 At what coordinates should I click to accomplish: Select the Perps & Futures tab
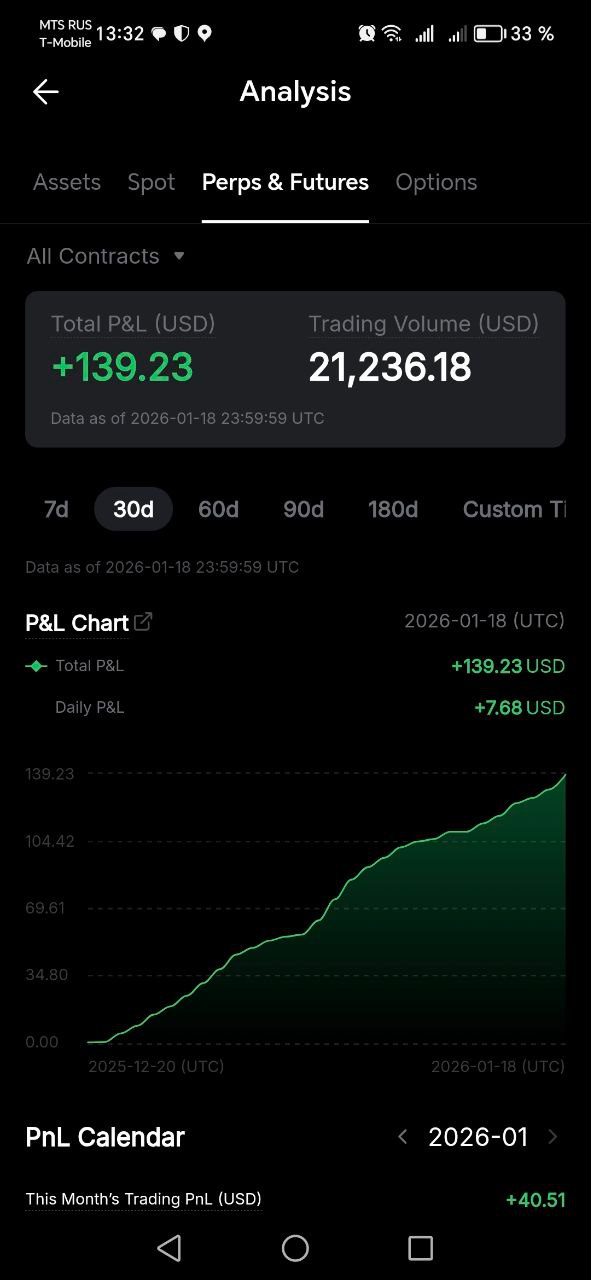tap(285, 182)
